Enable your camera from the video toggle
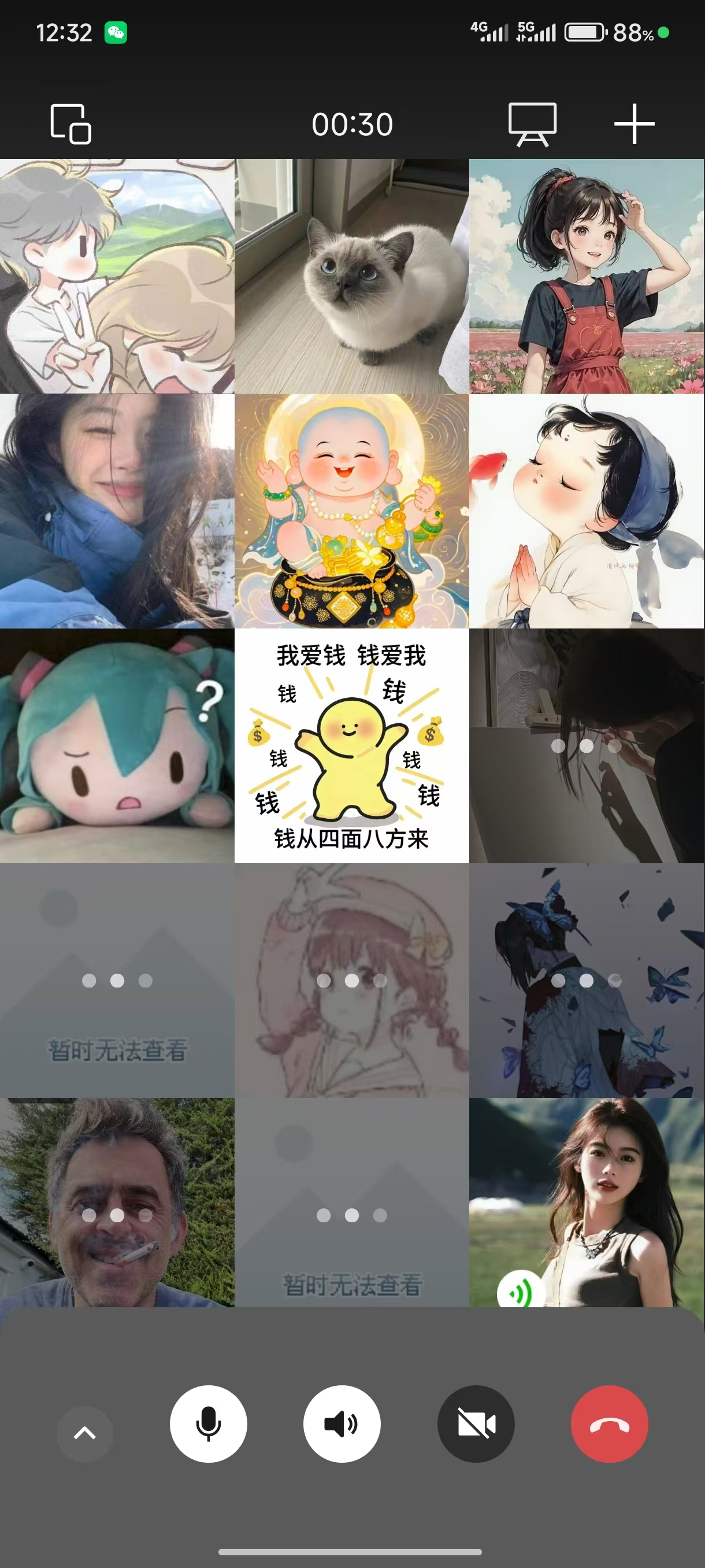 click(x=476, y=1423)
